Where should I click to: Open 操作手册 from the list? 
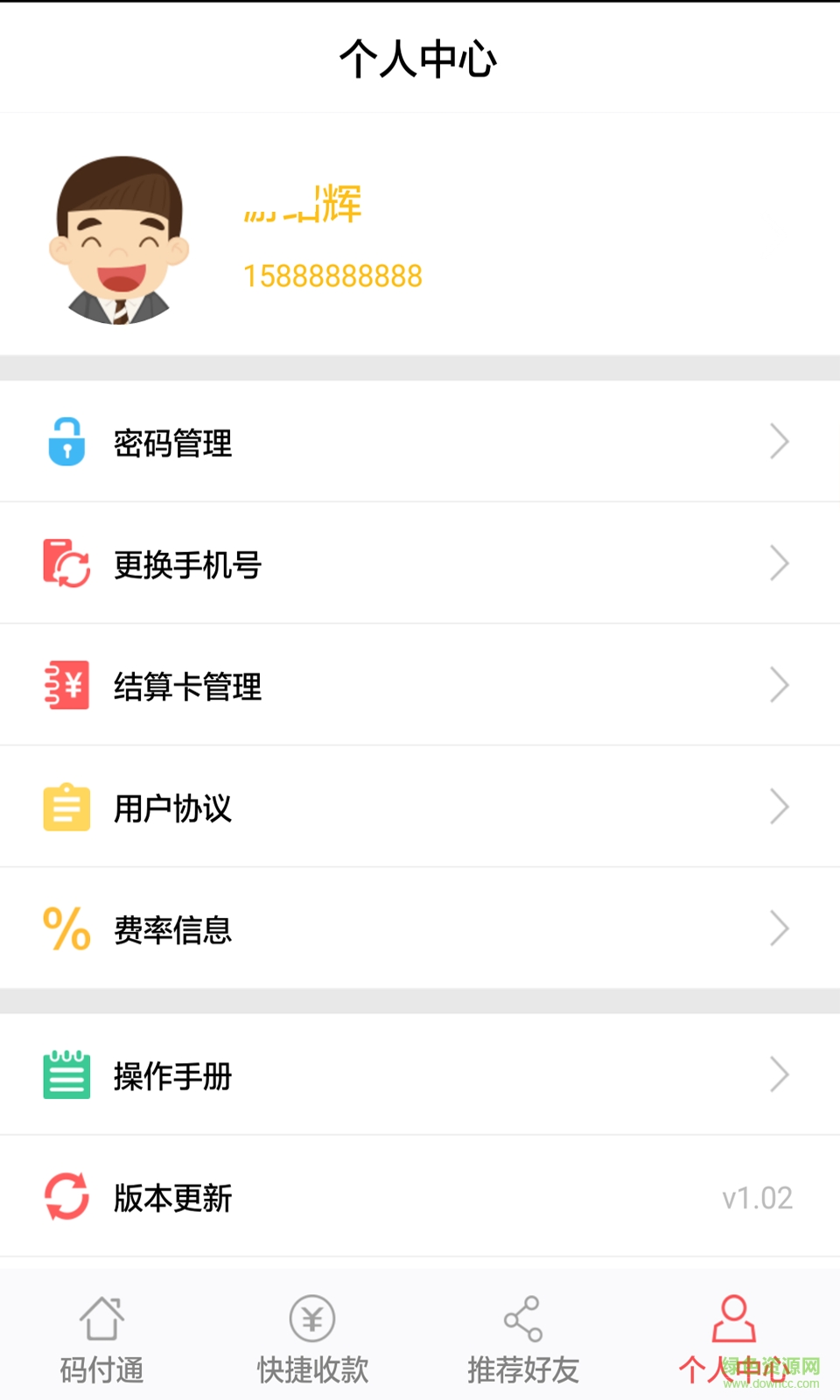pos(173,1075)
